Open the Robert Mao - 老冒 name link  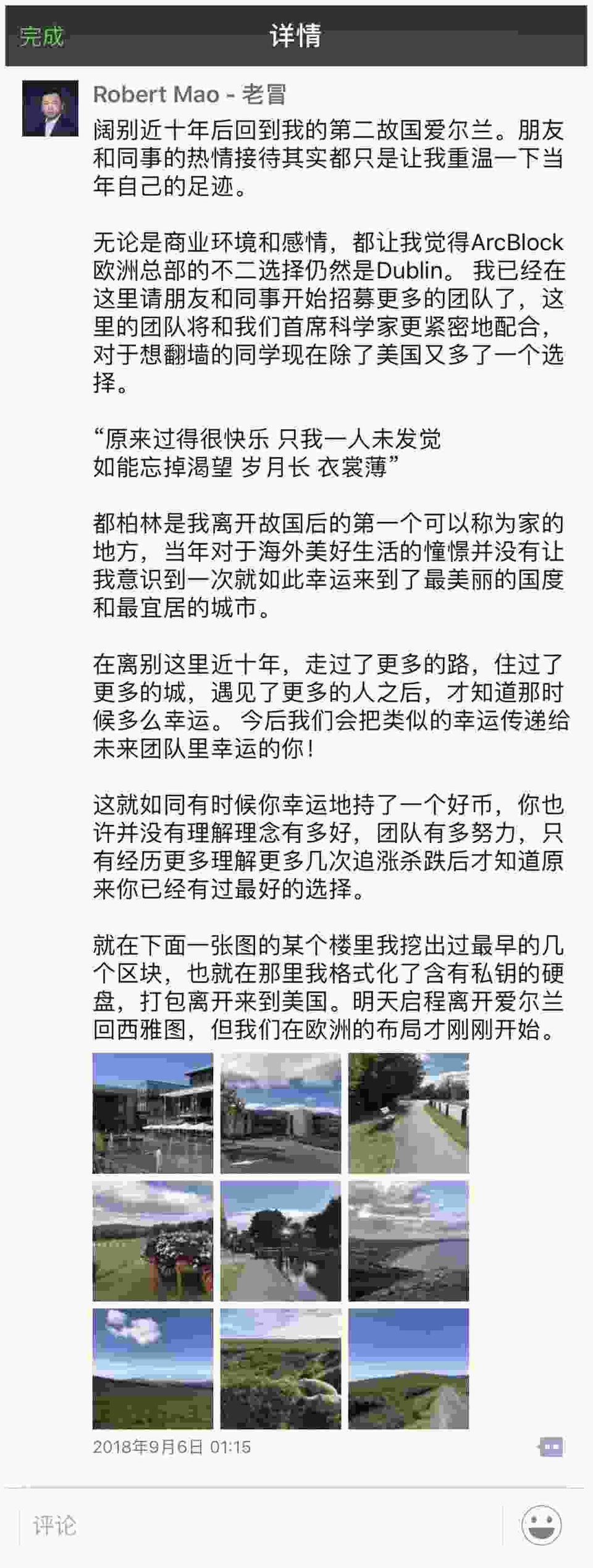[189, 94]
